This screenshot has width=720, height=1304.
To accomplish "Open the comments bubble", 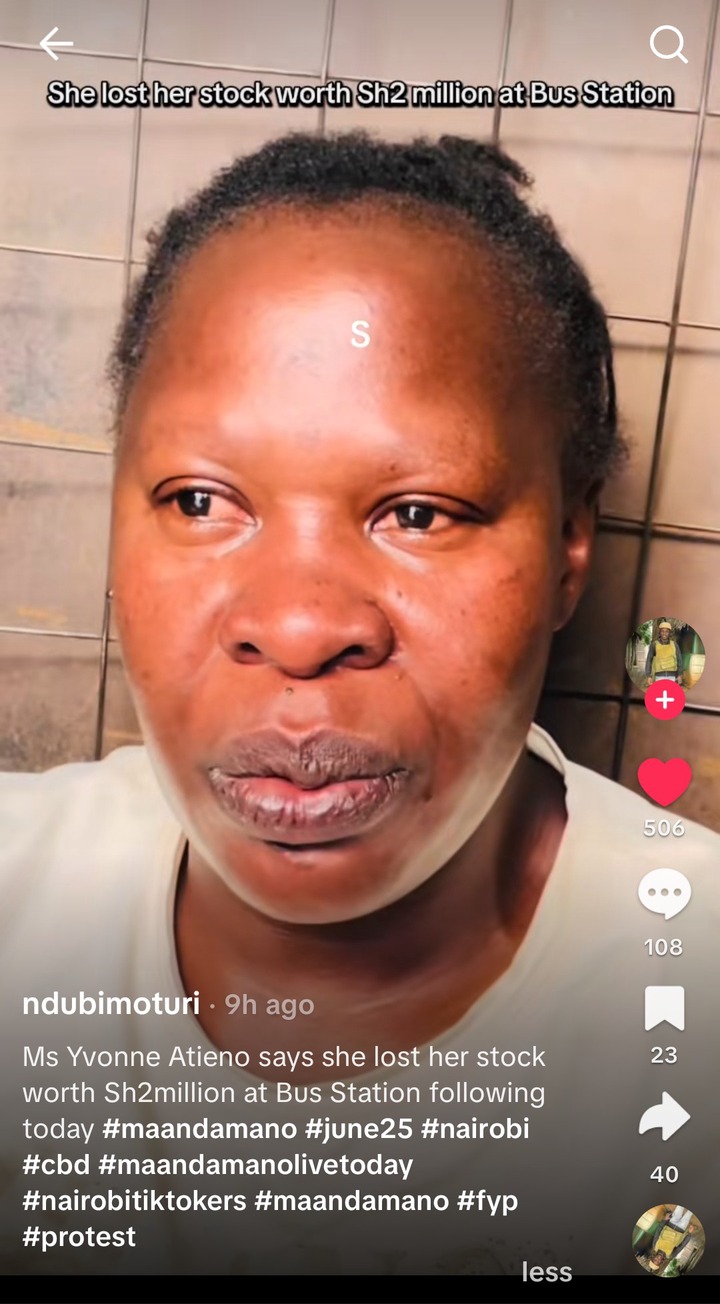I will tap(664, 893).
